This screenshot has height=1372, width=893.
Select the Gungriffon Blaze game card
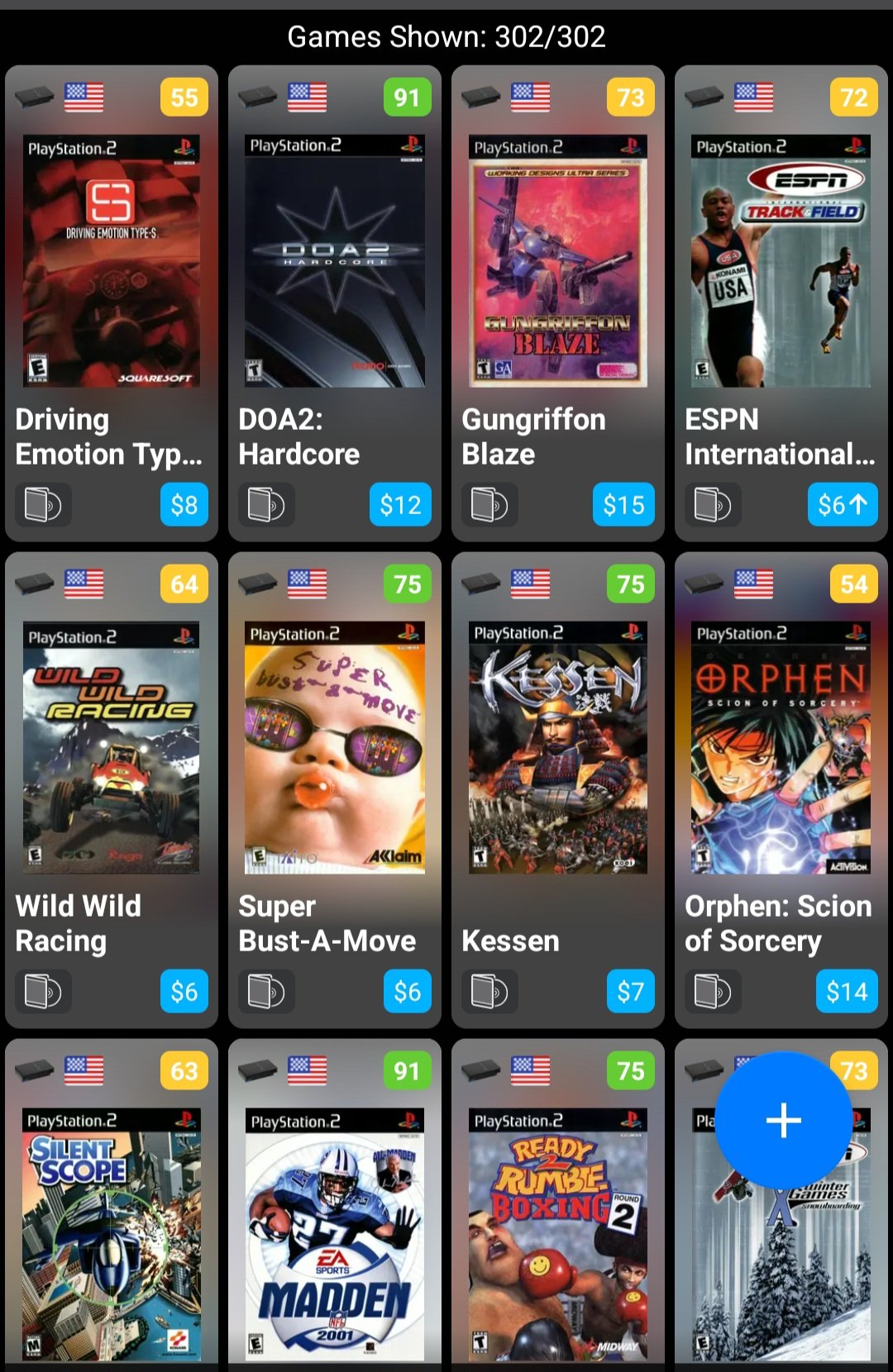(x=557, y=261)
